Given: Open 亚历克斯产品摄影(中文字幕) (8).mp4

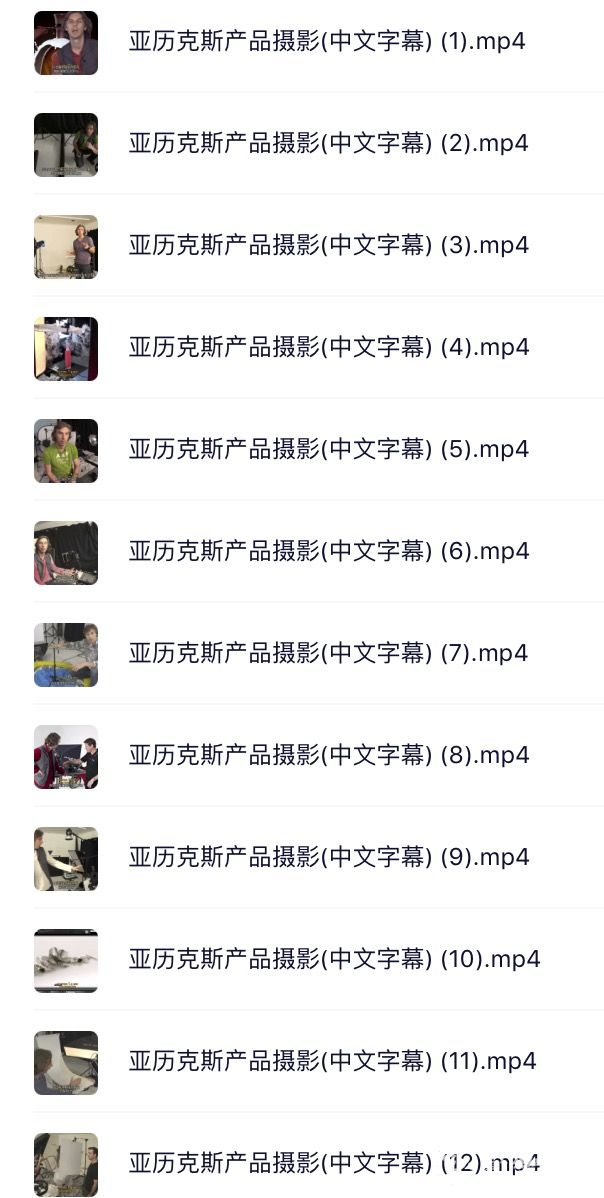Looking at the screenshot, I should pos(328,756).
